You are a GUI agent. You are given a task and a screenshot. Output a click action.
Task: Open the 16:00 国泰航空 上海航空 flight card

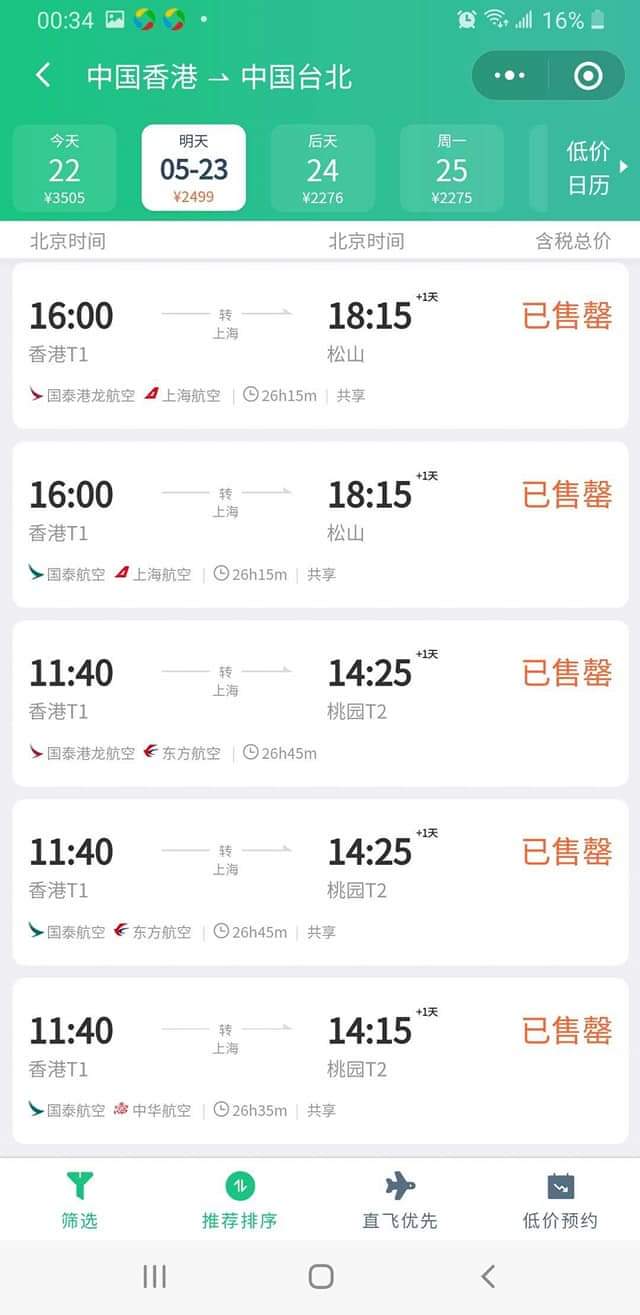pyautogui.click(x=320, y=525)
